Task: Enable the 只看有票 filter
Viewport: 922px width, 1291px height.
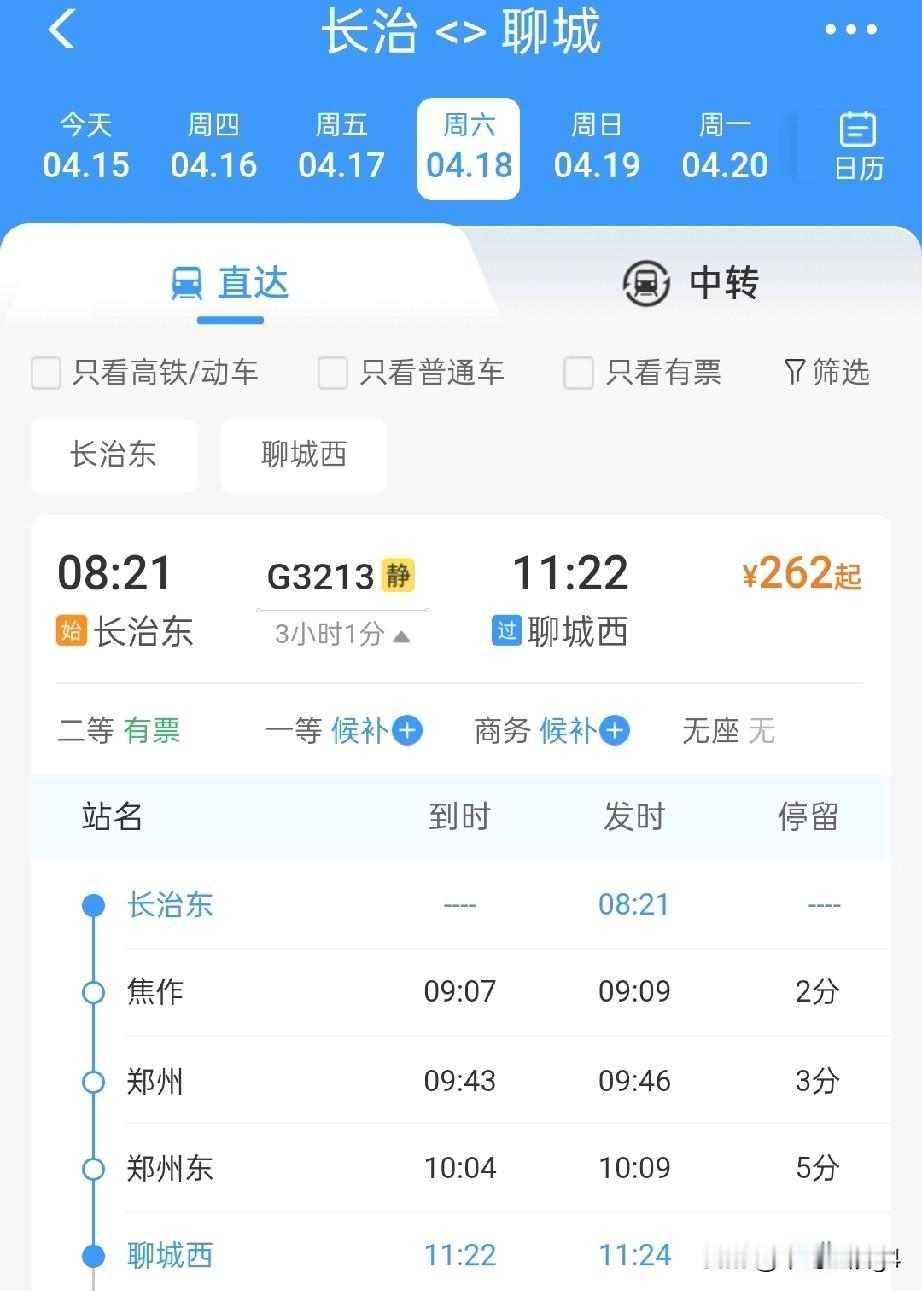Action: tap(578, 372)
